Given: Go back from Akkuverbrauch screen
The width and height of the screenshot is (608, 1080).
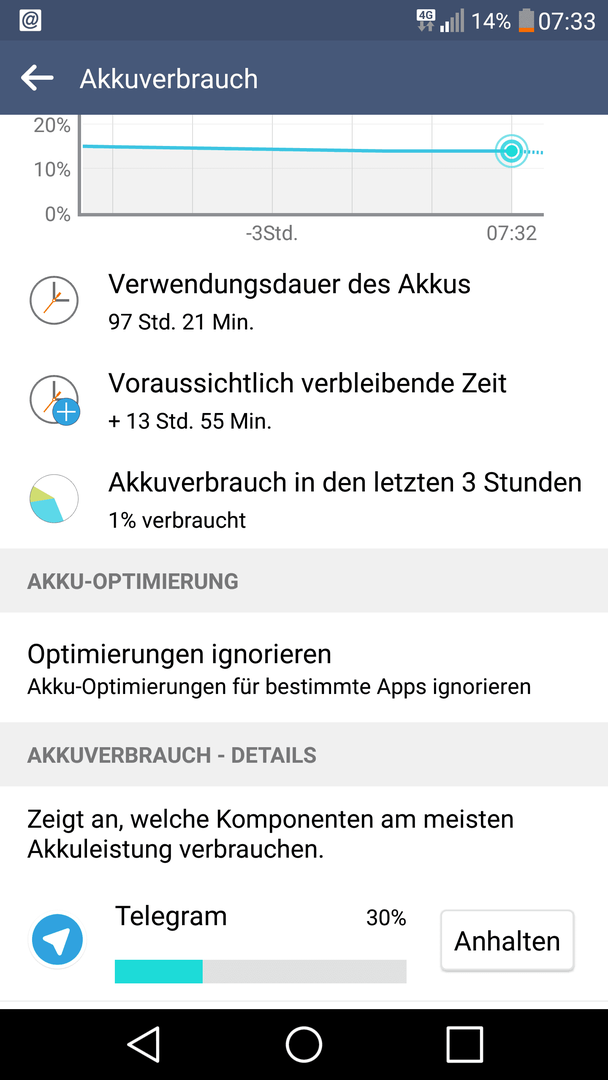Looking at the screenshot, I should [x=37, y=78].
